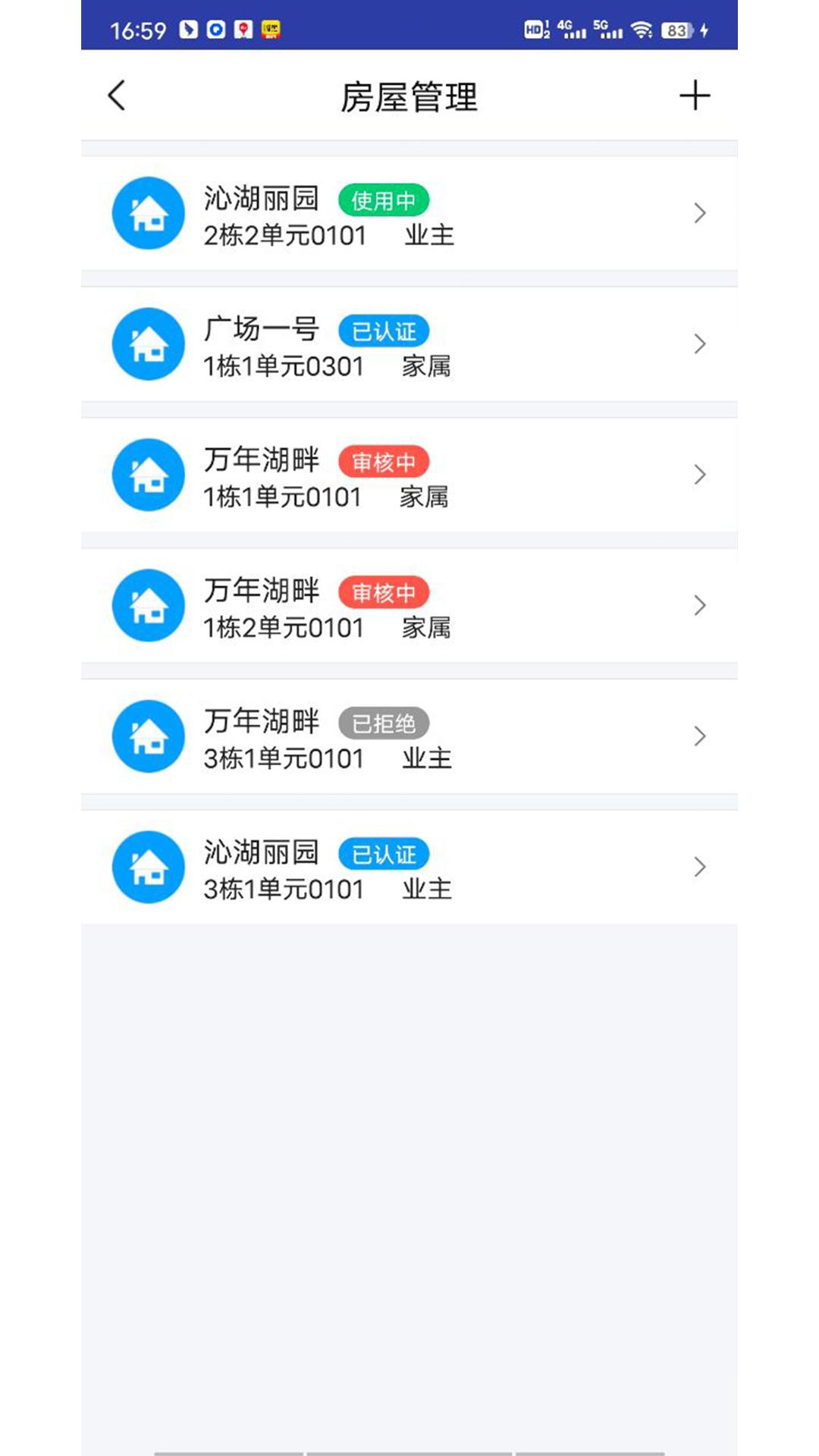Click house icon of rejected 万年湖畔 entry
The image size is (819, 1456).
point(148,736)
